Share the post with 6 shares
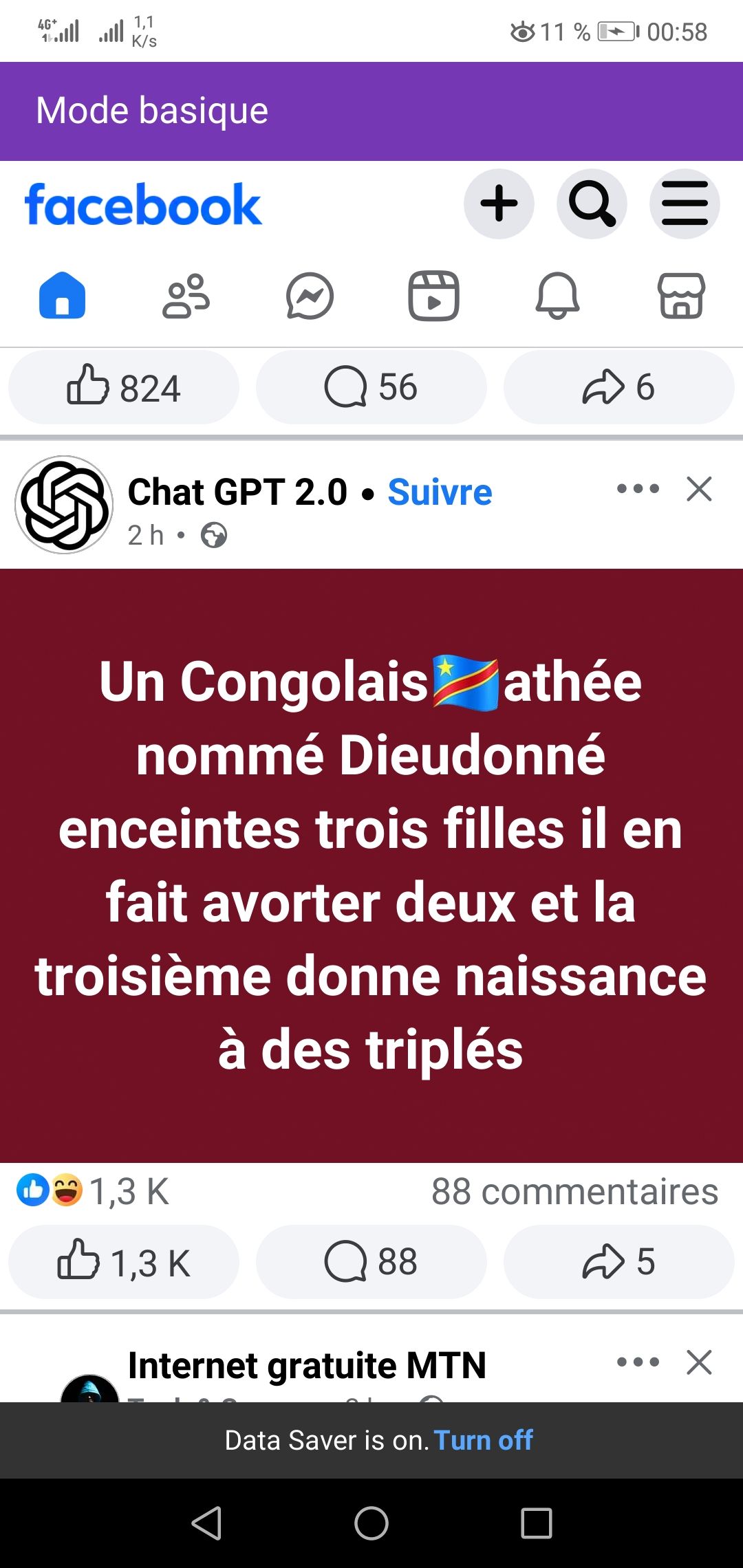Viewport: 743px width, 1568px height. coord(618,387)
